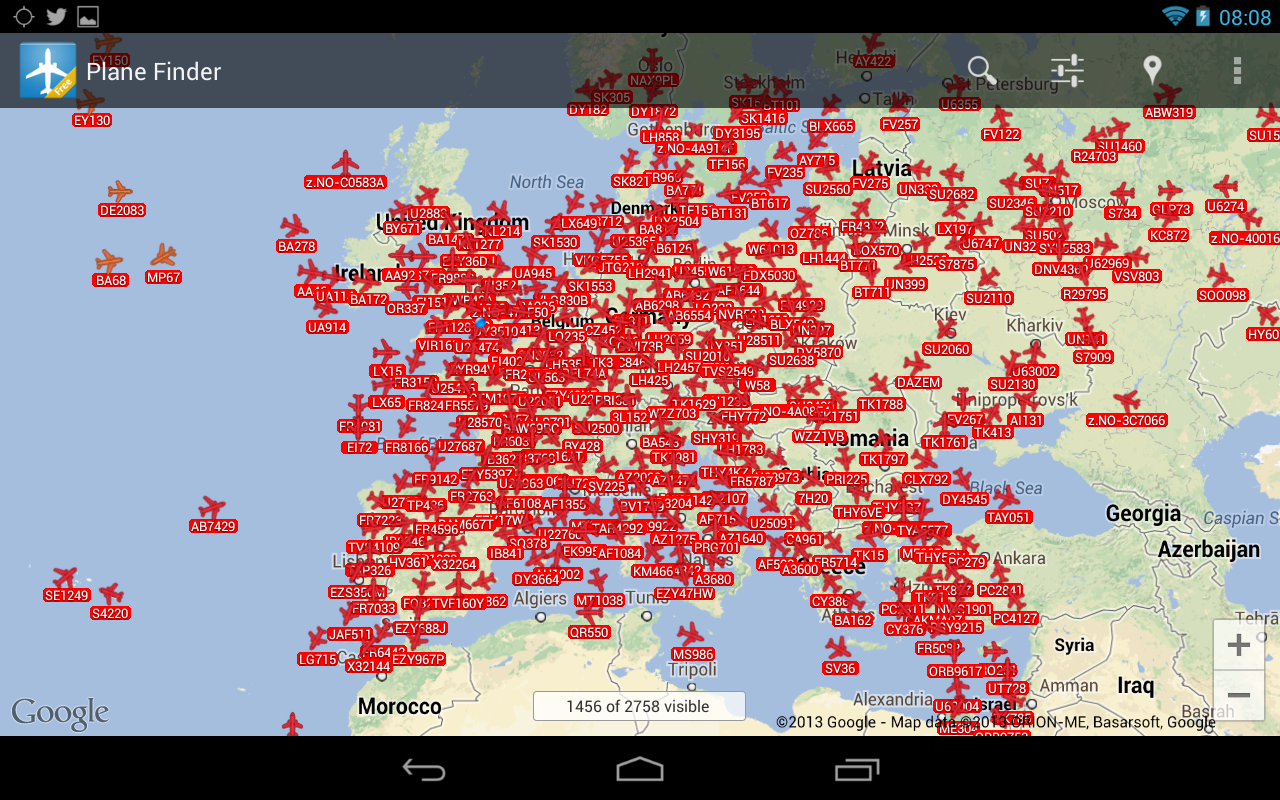Tap the Plane Finder app icon
Image resolution: width=1280 pixels, height=800 pixels.
point(47,70)
